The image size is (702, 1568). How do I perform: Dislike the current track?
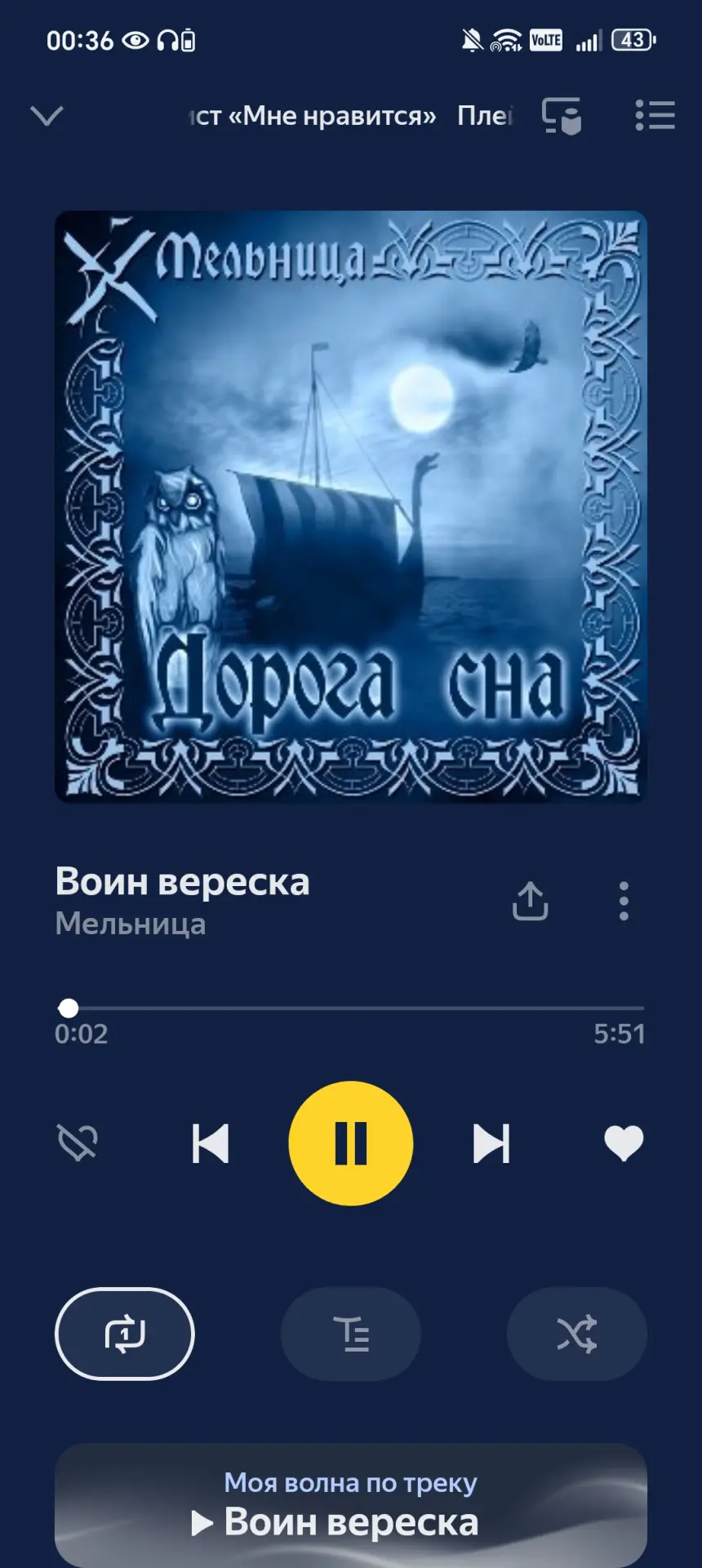click(78, 1142)
